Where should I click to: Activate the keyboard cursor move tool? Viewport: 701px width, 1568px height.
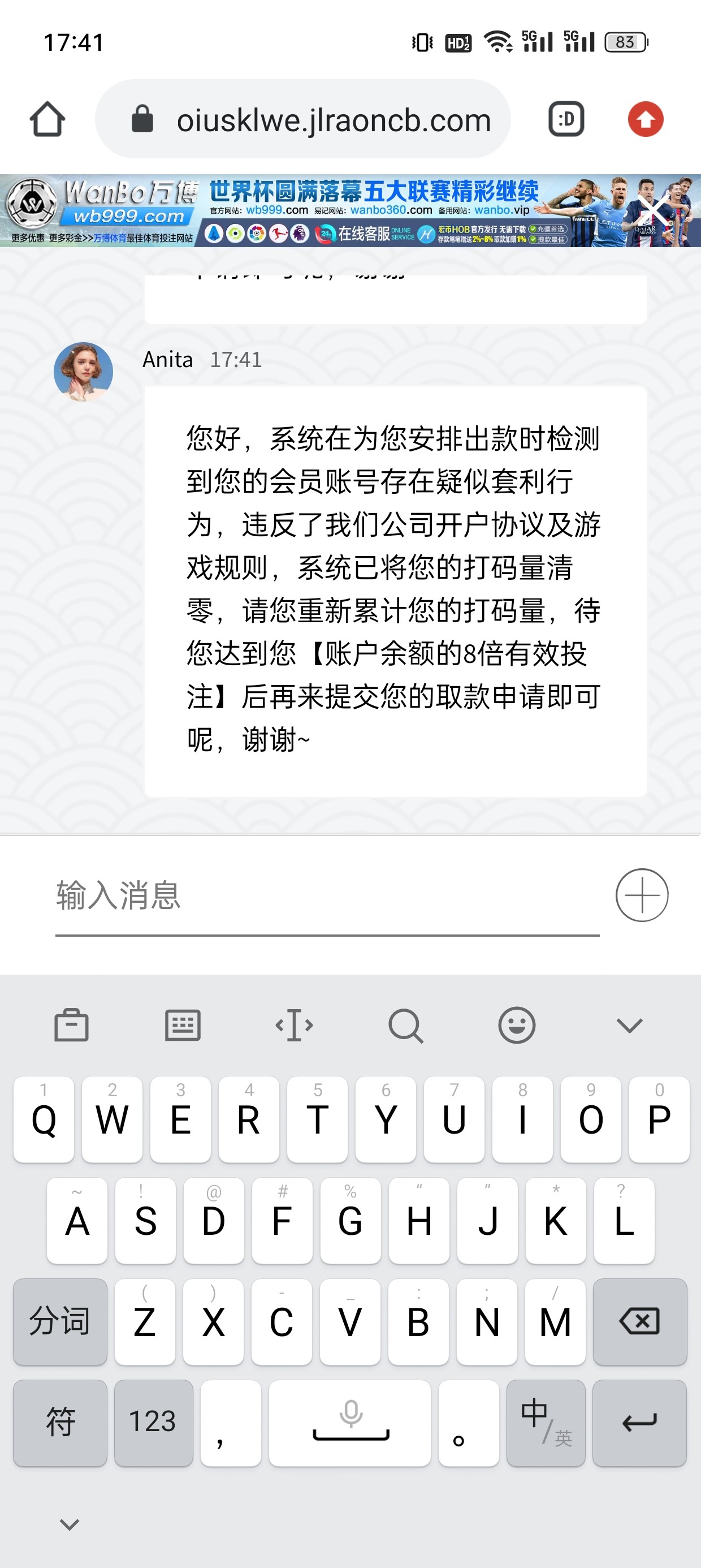coord(295,1026)
